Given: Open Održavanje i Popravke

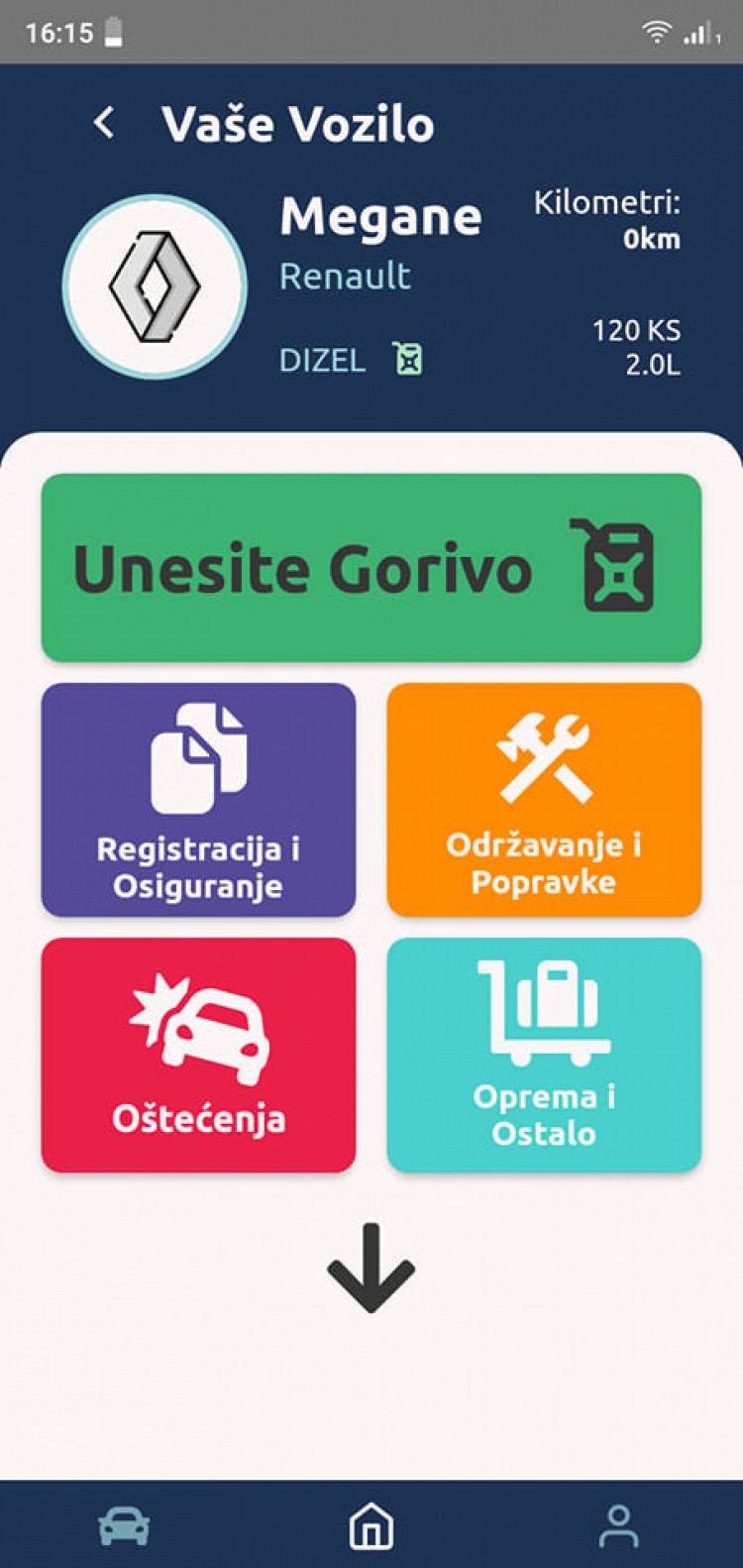Looking at the screenshot, I should tap(544, 800).
